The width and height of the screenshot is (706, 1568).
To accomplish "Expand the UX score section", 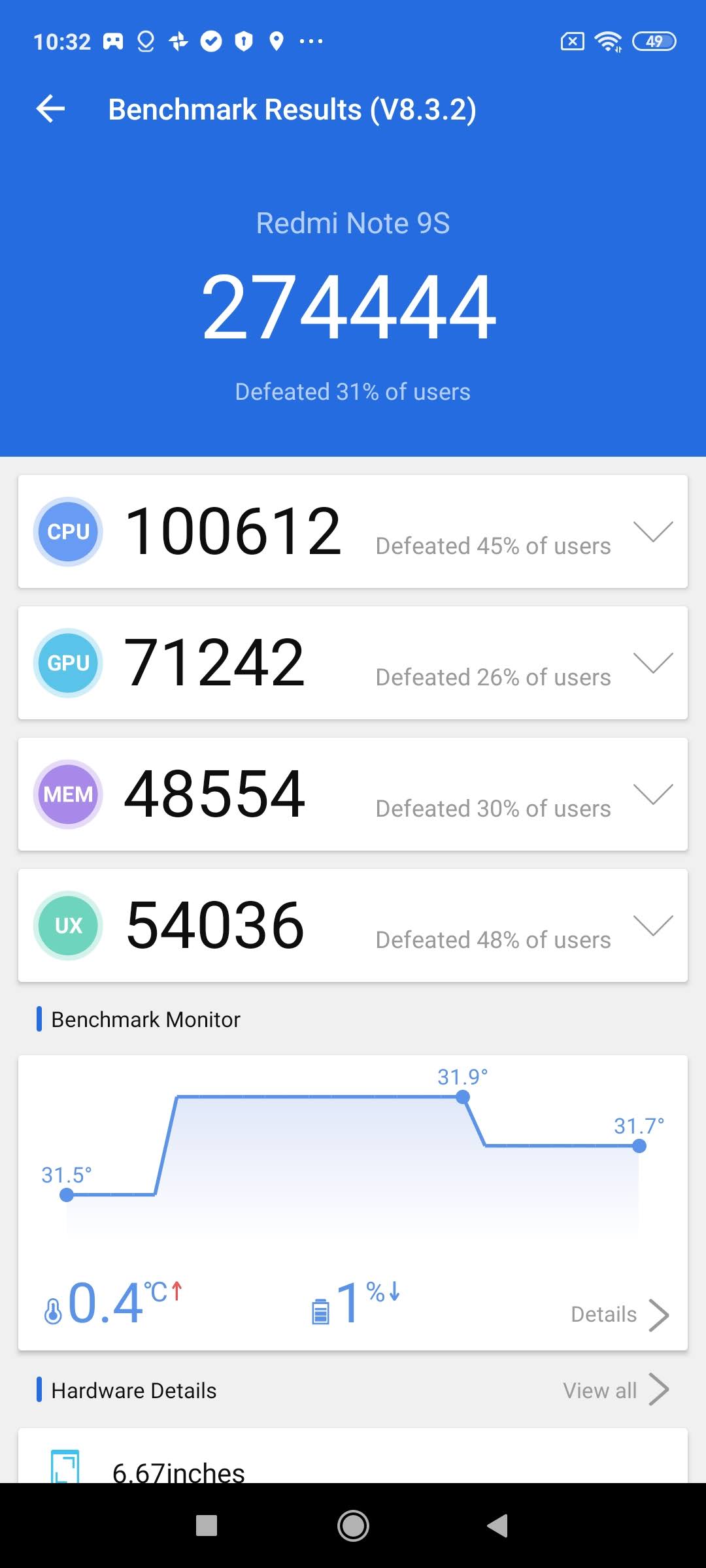I will coord(652,926).
